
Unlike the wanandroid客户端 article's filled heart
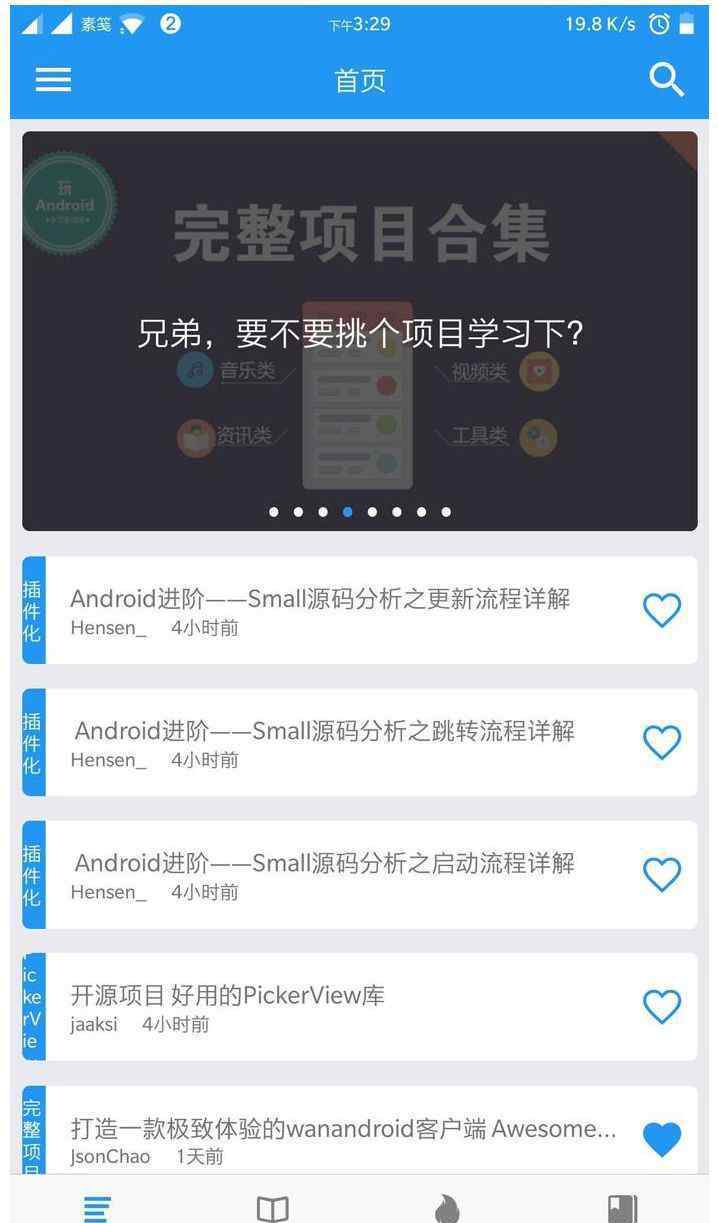click(x=661, y=1139)
